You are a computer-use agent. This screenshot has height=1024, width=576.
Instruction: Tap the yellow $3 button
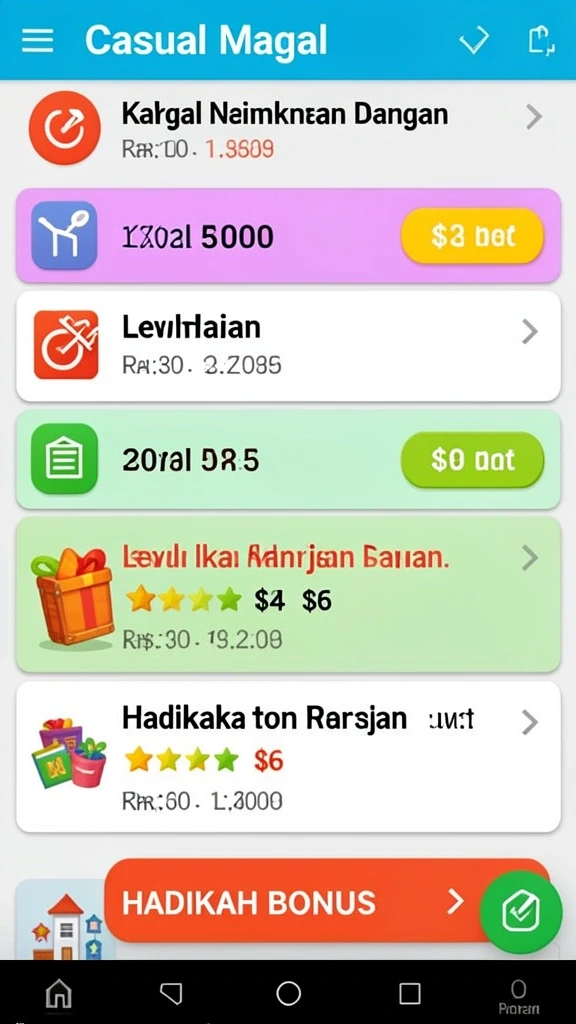pyautogui.click(x=472, y=236)
